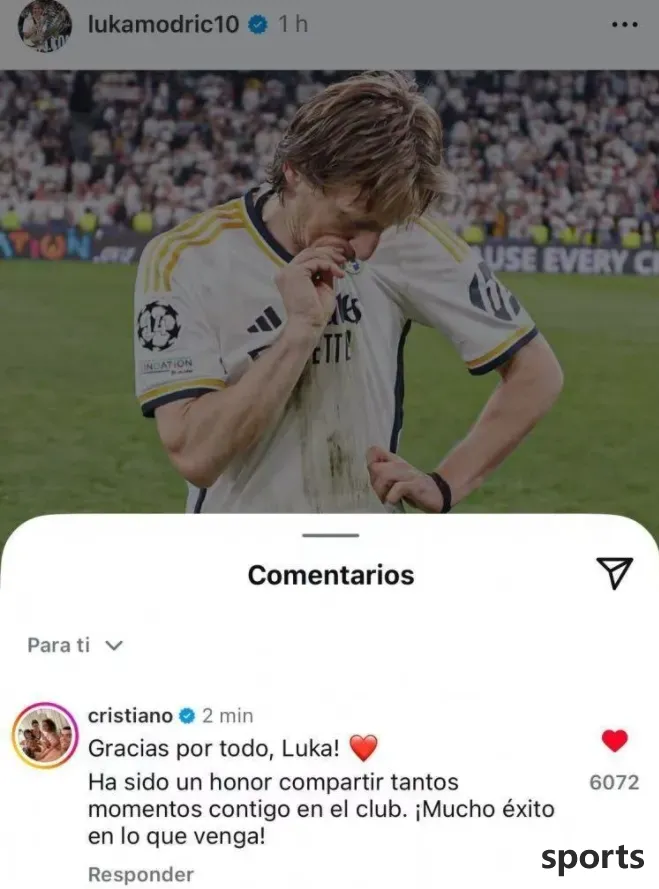This screenshot has height=889, width=659.
Task: Expand the 'Para ti' comment sort dropdown
Action: pyautogui.click(x=75, y=645)
